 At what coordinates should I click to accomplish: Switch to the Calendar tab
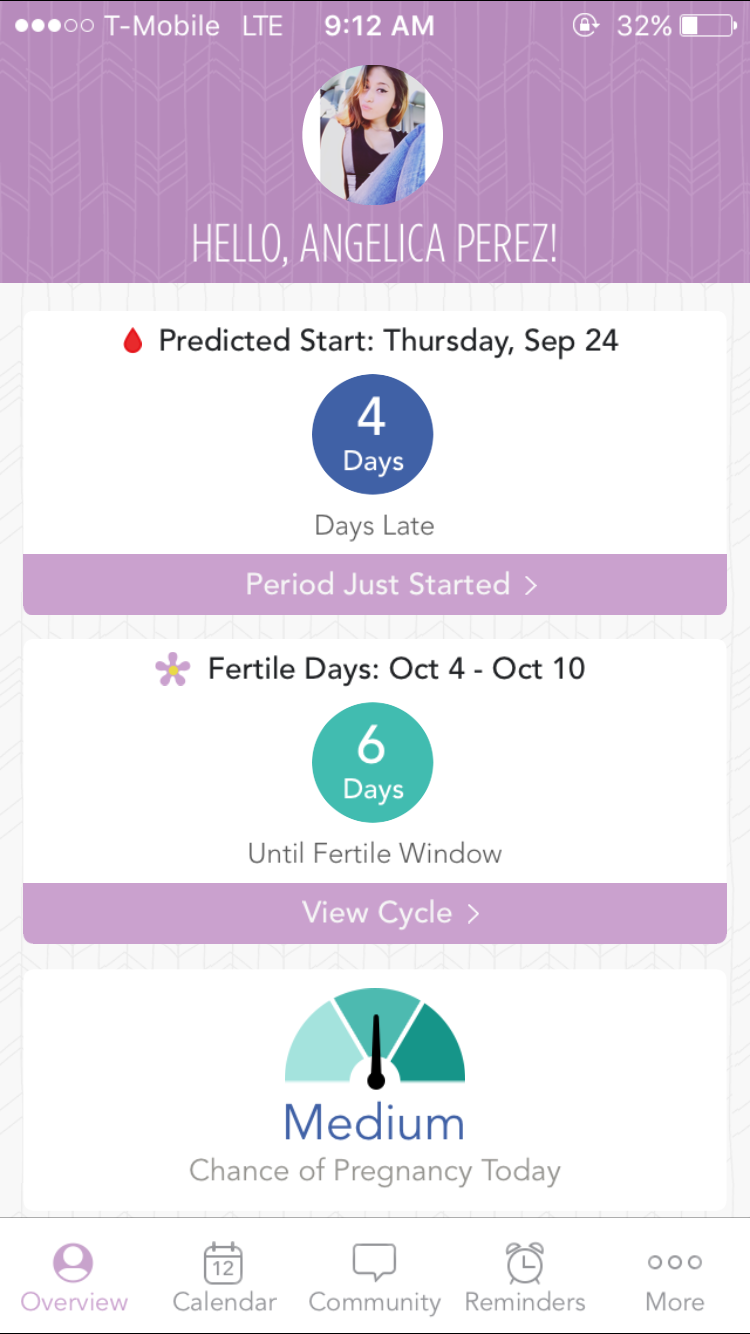(224, 1277)
